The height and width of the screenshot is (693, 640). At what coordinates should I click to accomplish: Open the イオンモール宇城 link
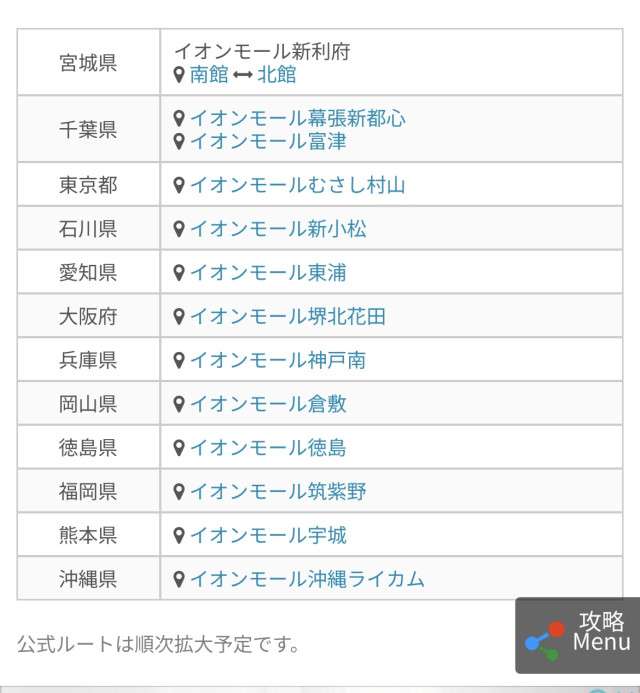pos(268,535)
